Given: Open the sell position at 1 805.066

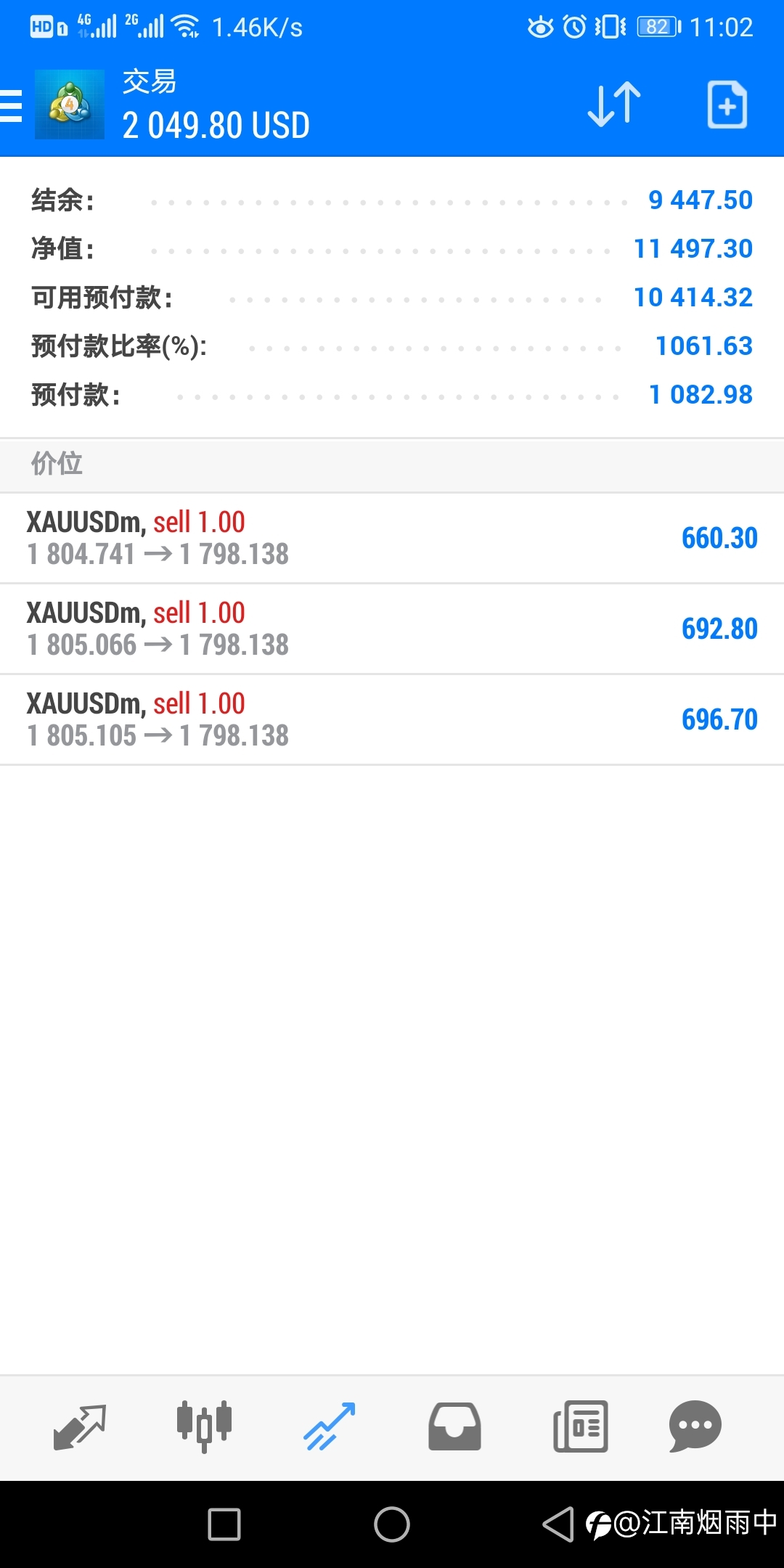Looking at the screenshot, I should 392,629.
